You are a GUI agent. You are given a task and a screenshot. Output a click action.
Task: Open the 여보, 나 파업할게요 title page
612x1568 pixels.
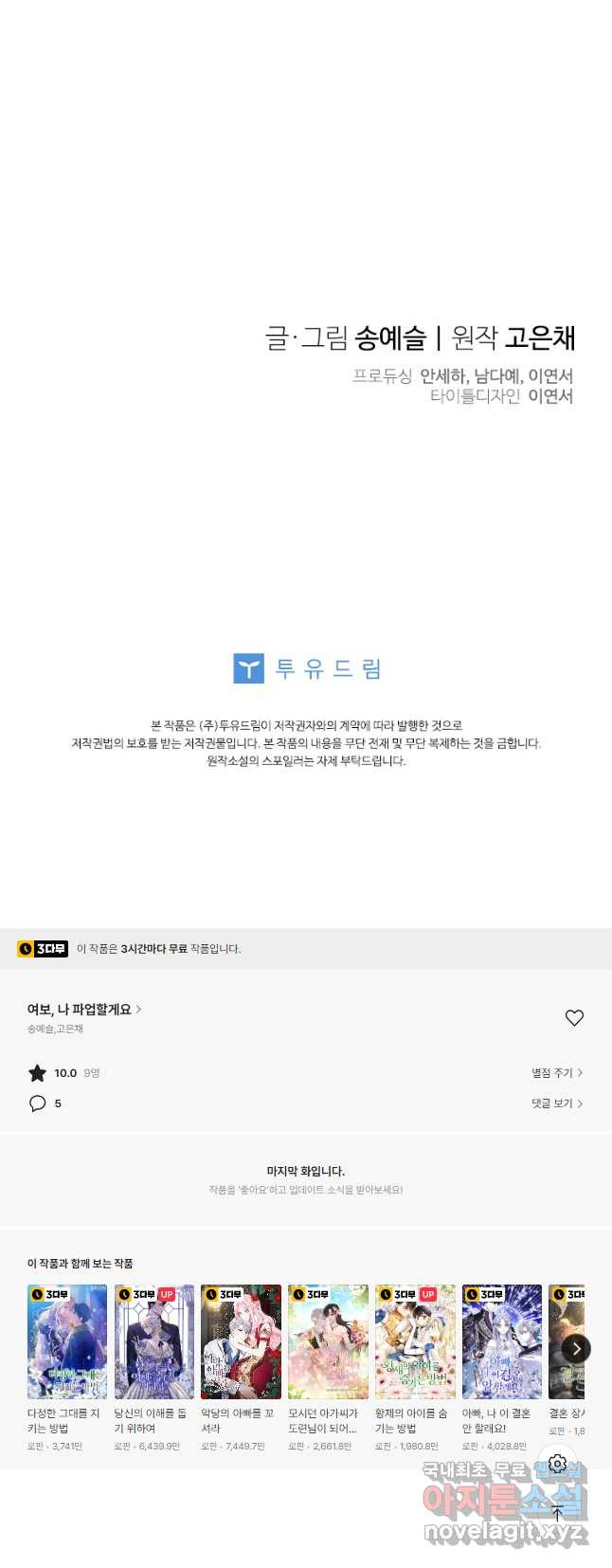coord(83,1010)
